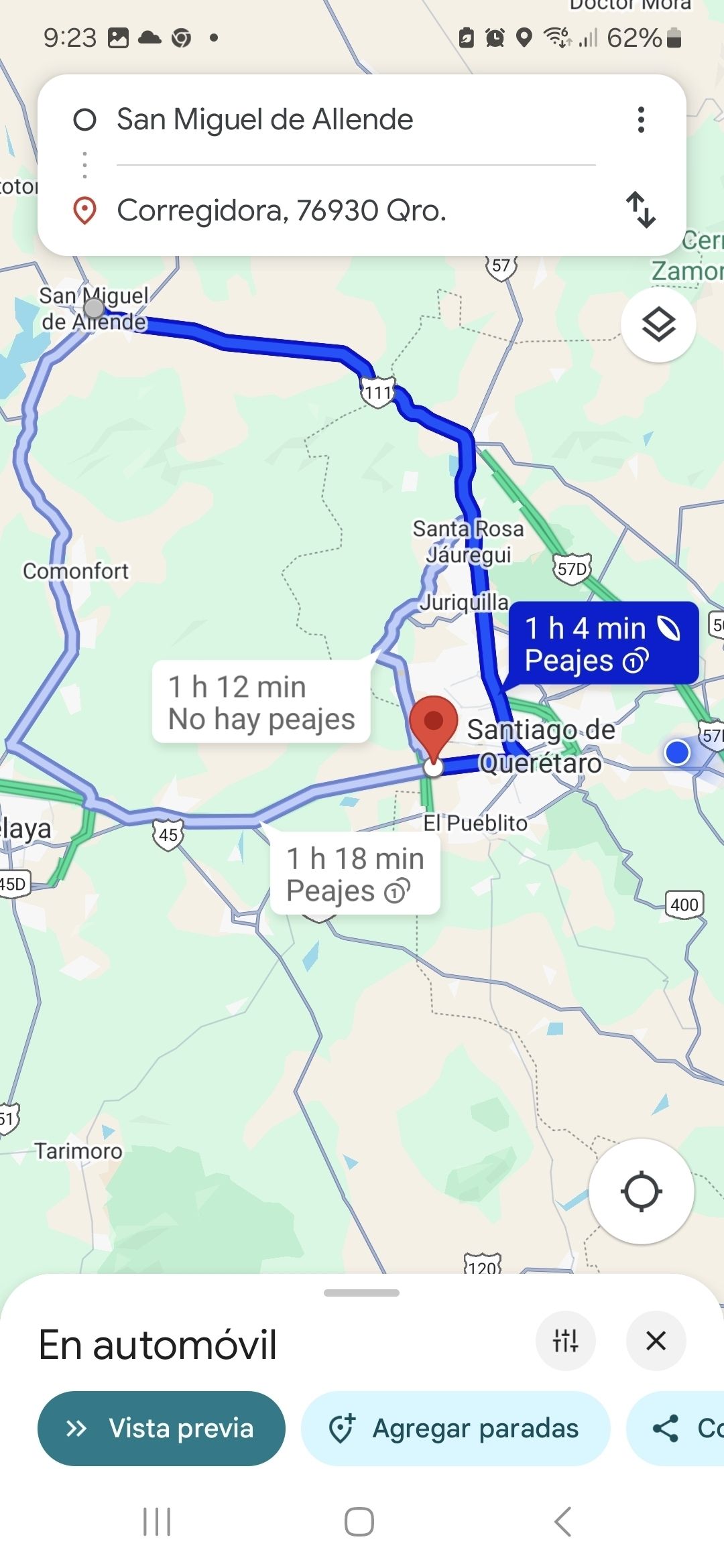This screenshot has width=724, height=1568.
Task: Edit the destination Corregidora, 76930 Qro.
Action: pyautogui.click(x=282, y=210)
